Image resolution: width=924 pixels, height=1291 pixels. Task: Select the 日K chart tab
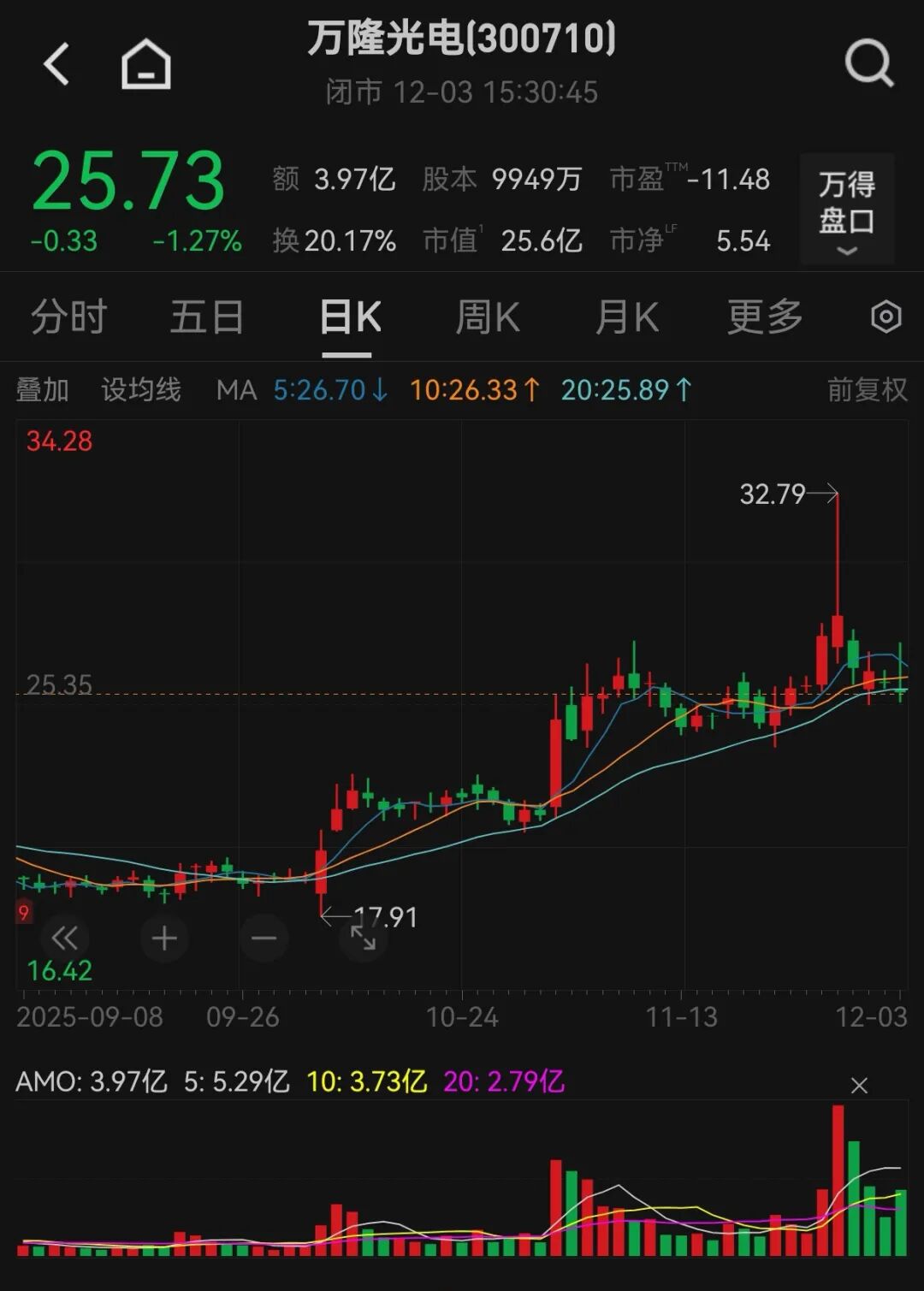pos(350,317)
